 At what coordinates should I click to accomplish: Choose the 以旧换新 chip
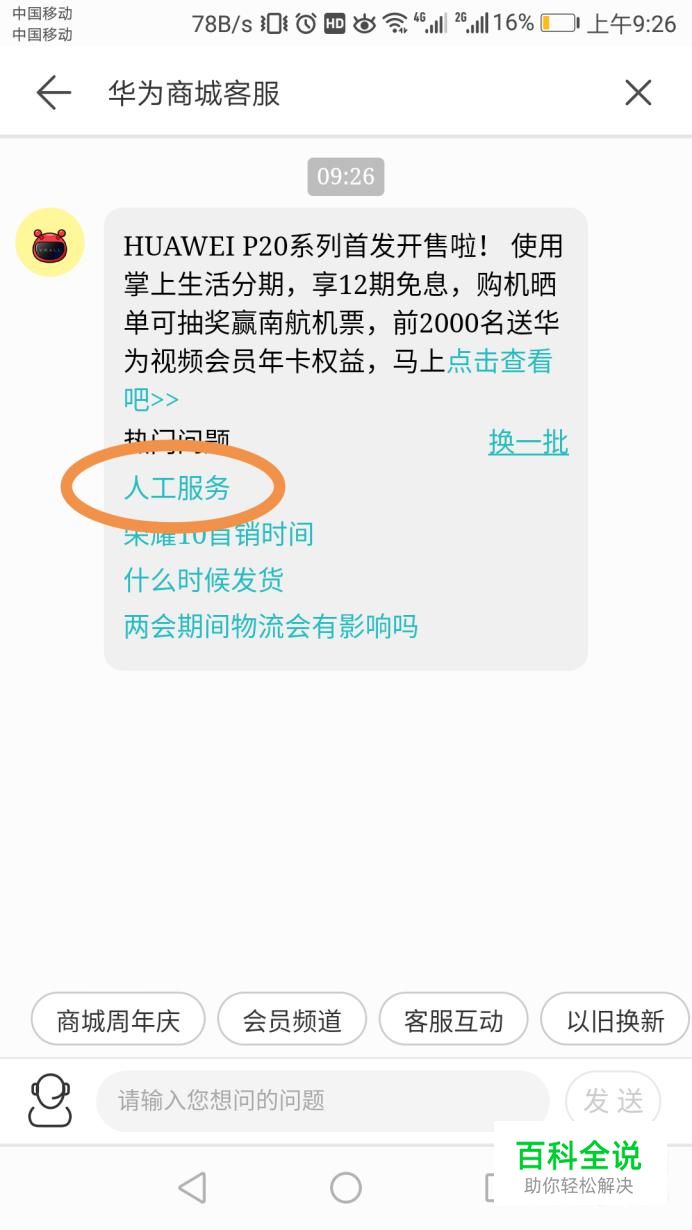(615, 1020)
